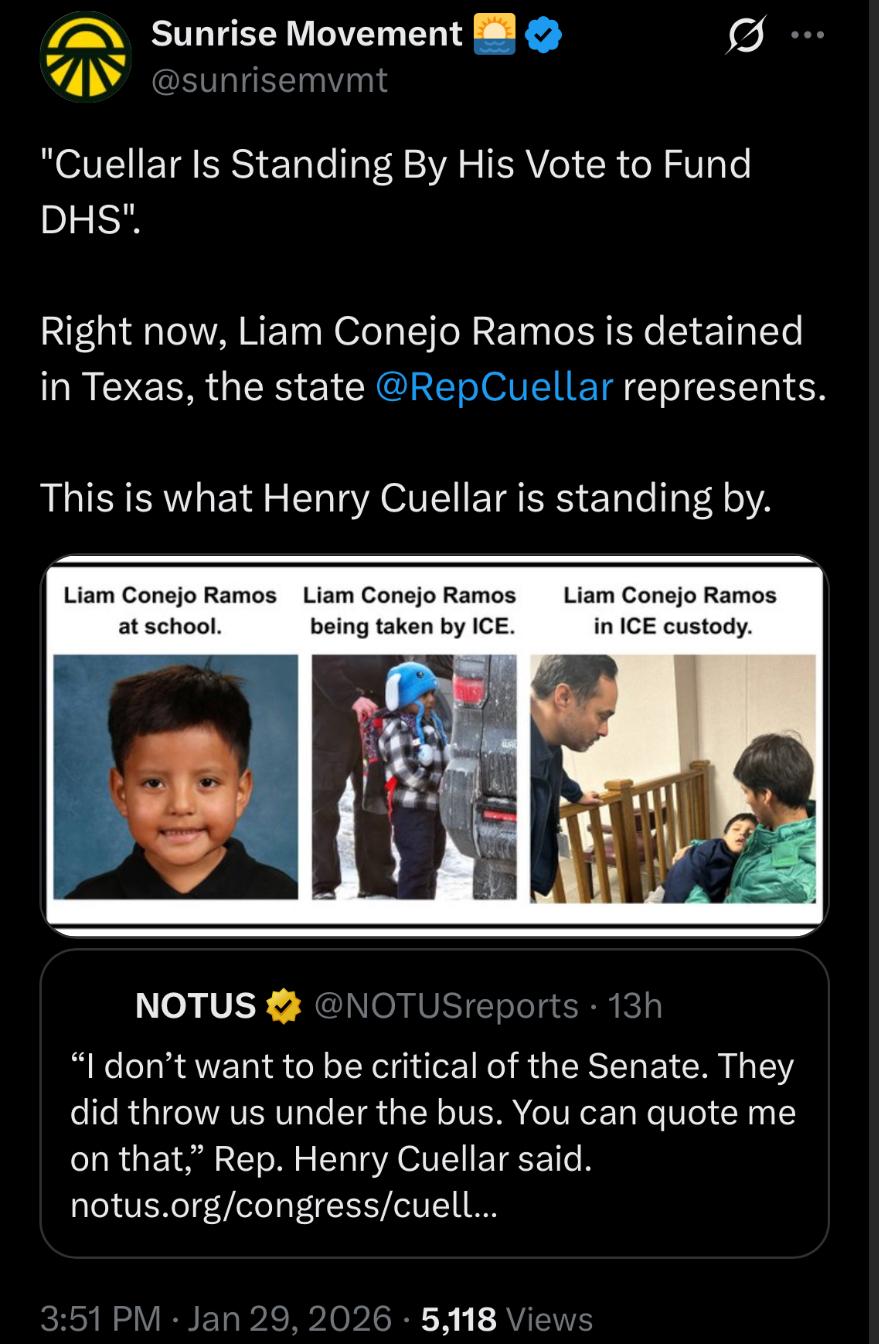
Task: Visit the Sunrise Movement account name
Action: pyautogui.click(x=306, y=34)
